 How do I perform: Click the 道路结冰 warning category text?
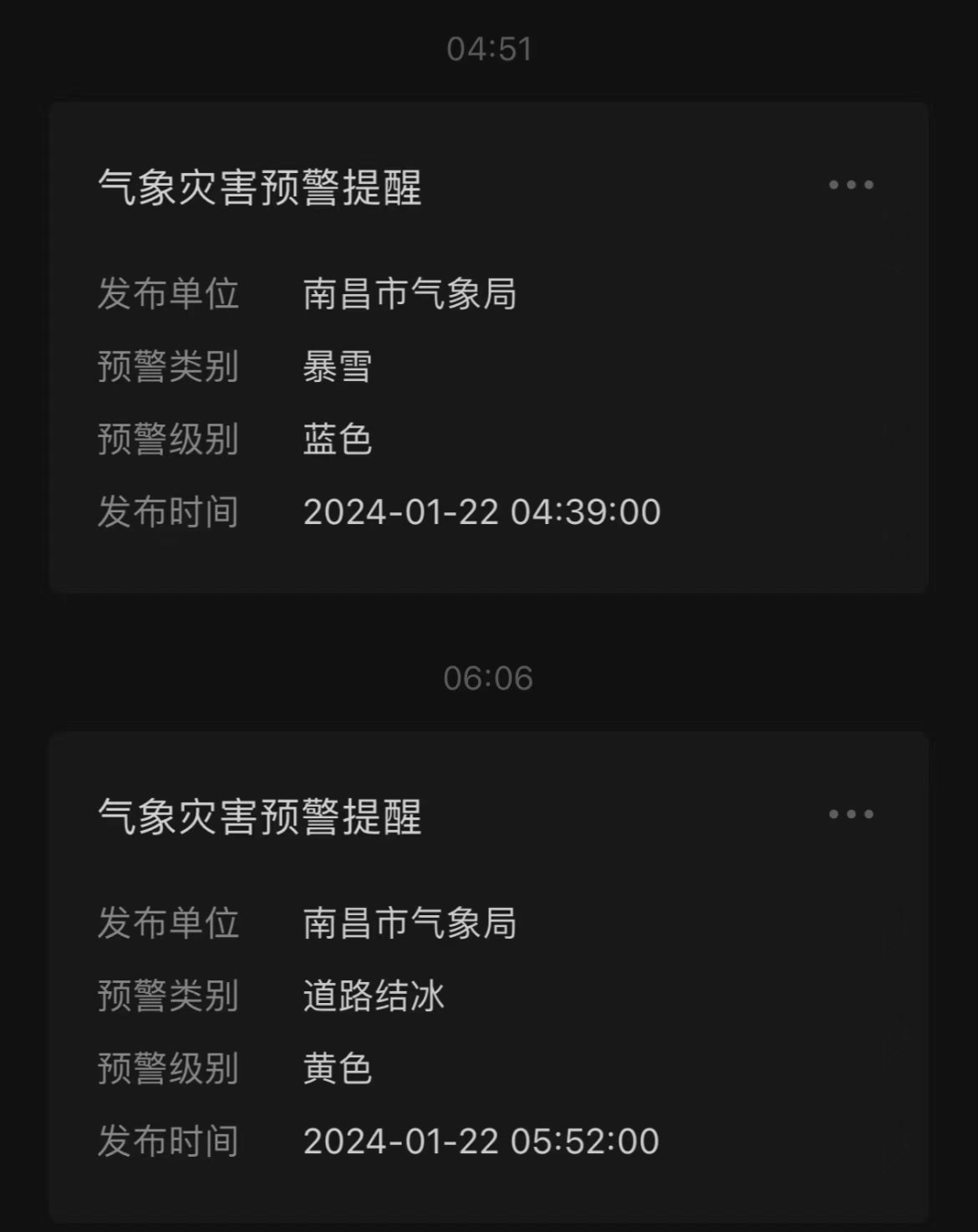(x=373, y=996)
